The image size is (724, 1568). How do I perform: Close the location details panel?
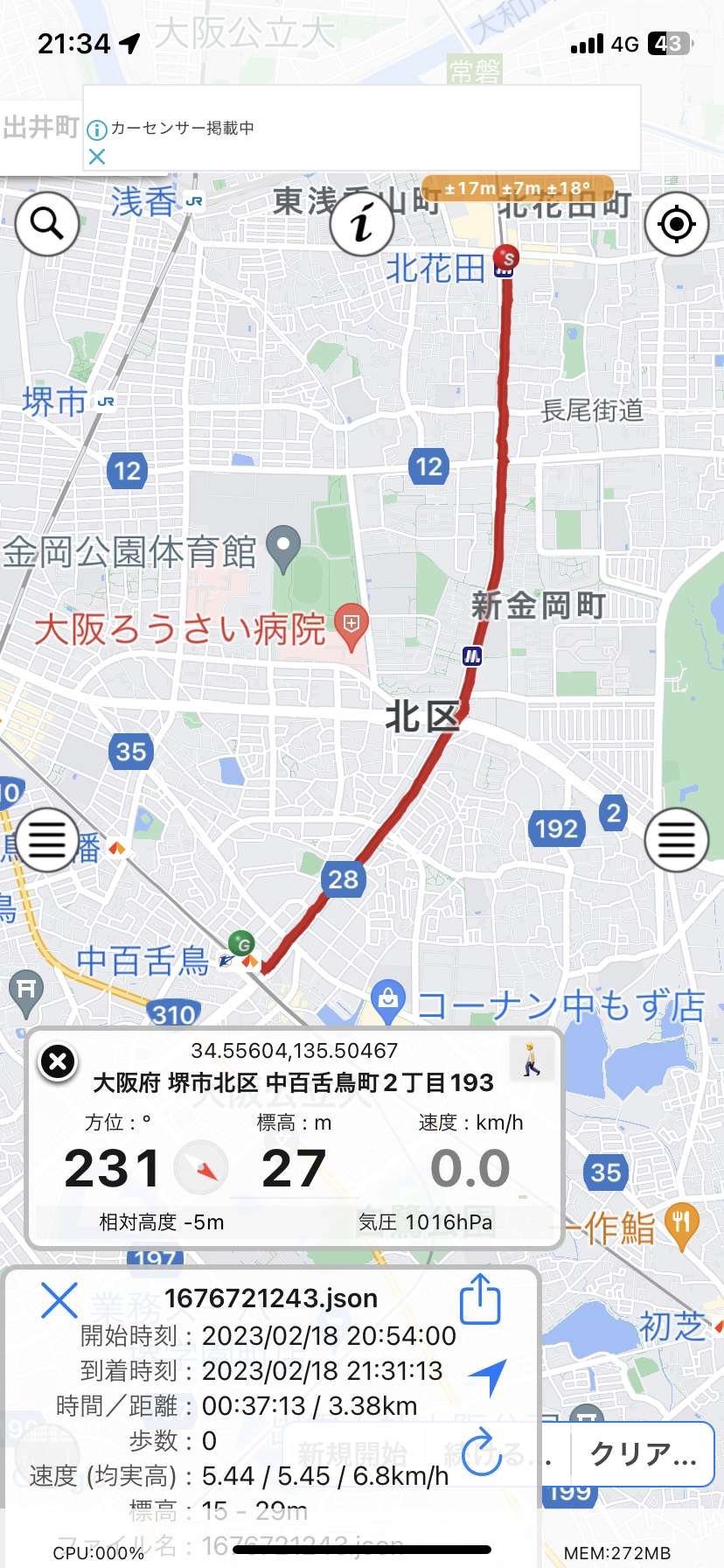point(59,1062)
